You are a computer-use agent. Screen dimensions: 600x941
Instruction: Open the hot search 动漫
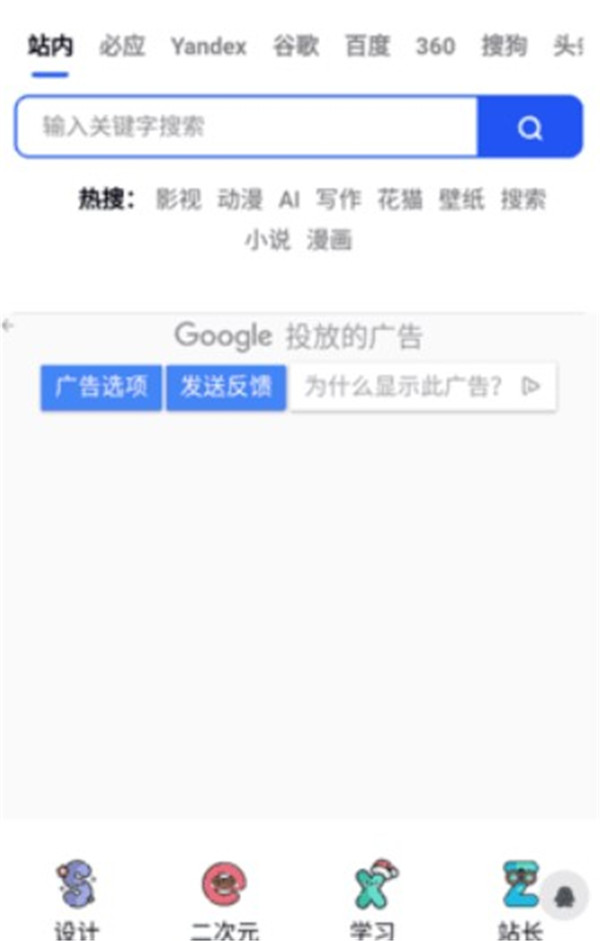click(240, 199)
